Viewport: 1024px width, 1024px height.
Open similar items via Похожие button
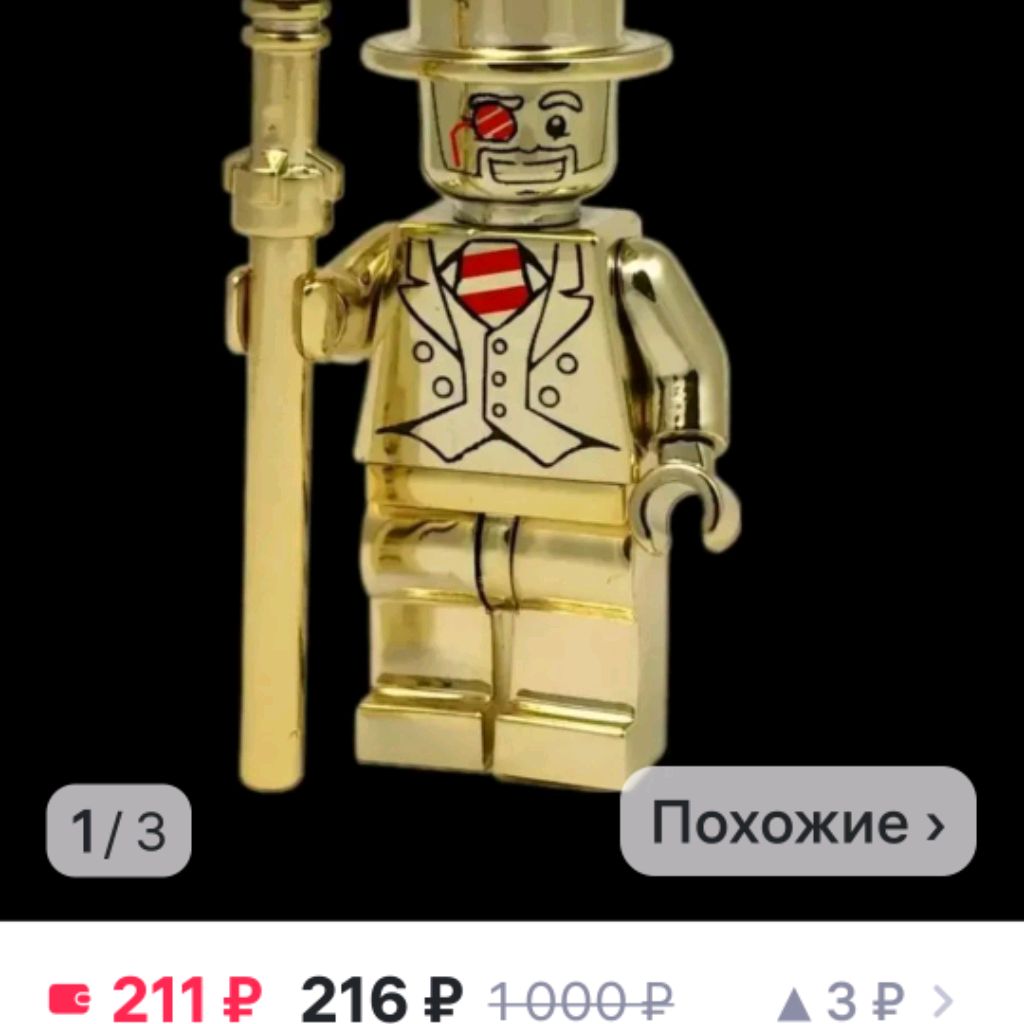pyautogui.click(x=797, y=822)
